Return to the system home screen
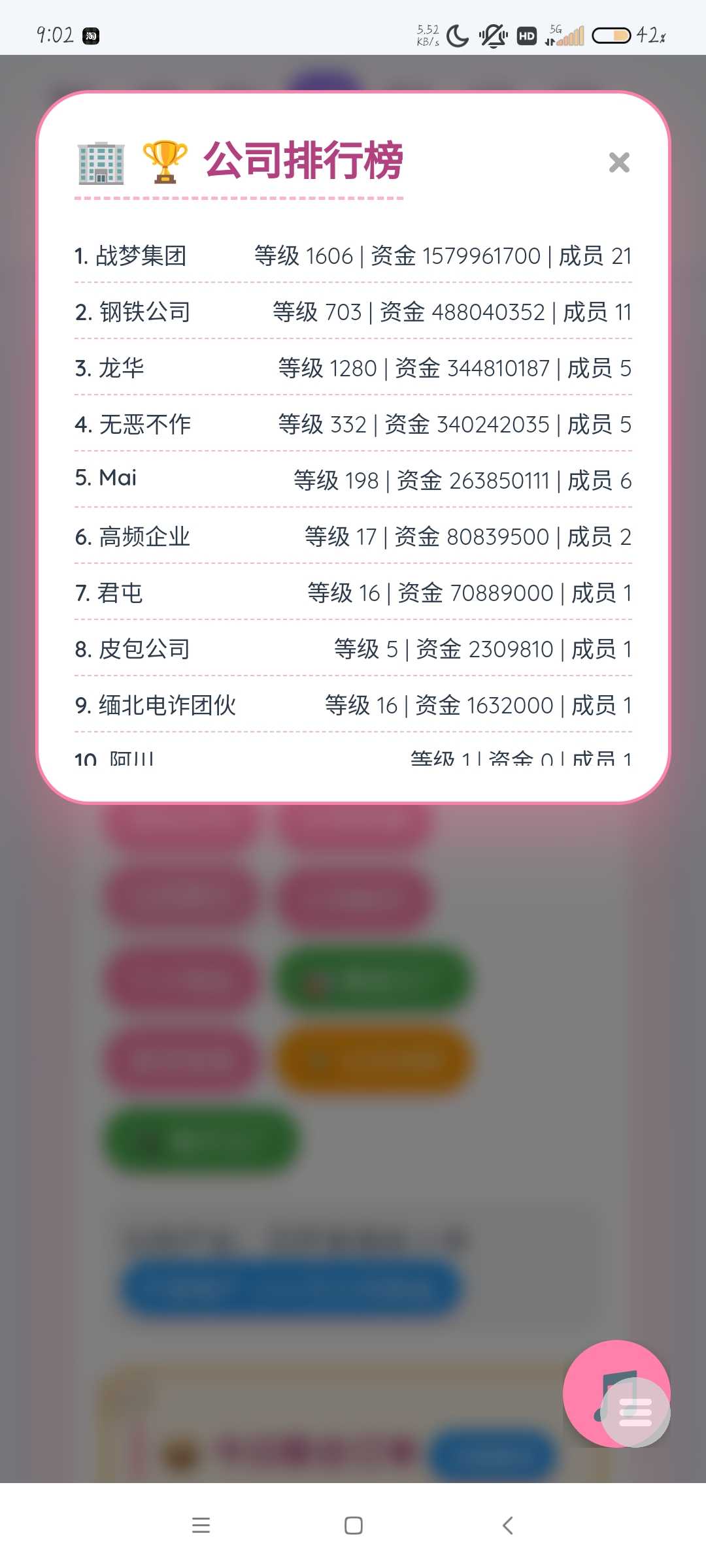Viewport: 706px width, 1568px height. 353,1526
